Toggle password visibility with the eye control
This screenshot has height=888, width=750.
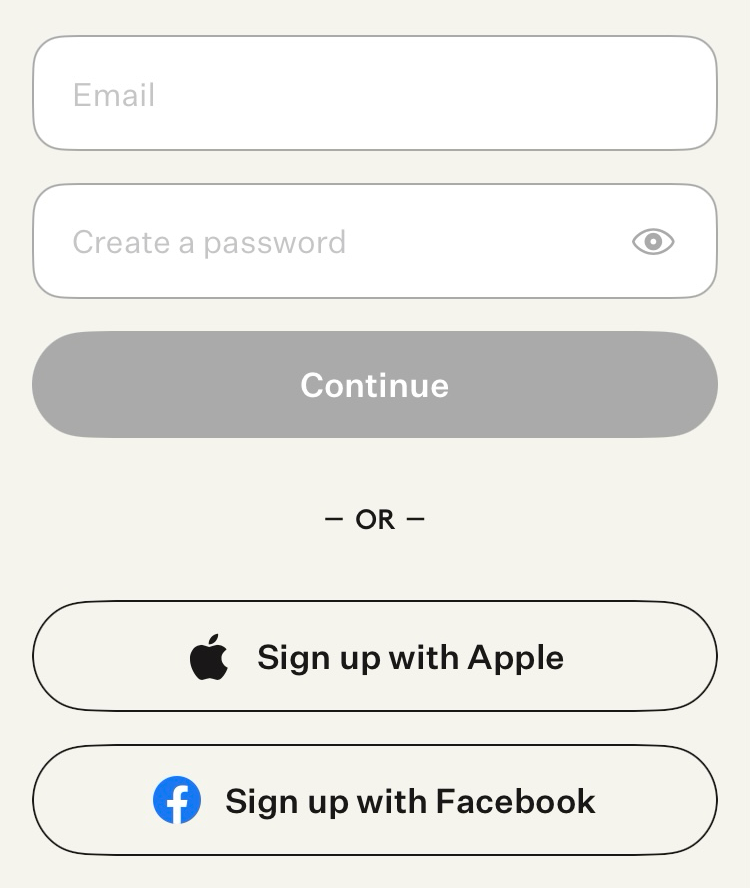(x=654, y=242)
